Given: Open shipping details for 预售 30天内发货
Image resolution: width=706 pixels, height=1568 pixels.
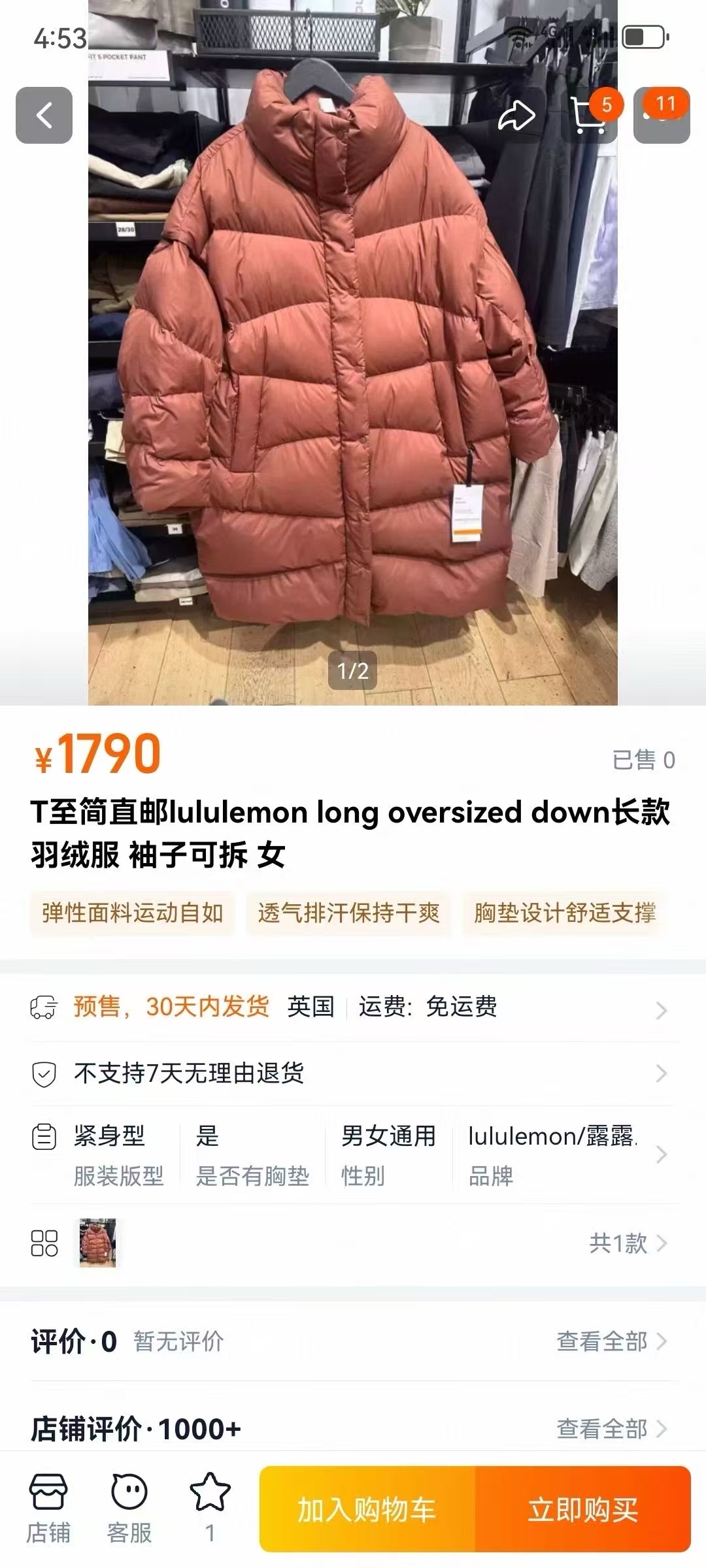Looking at the screenshot, I should point(353,1007).
